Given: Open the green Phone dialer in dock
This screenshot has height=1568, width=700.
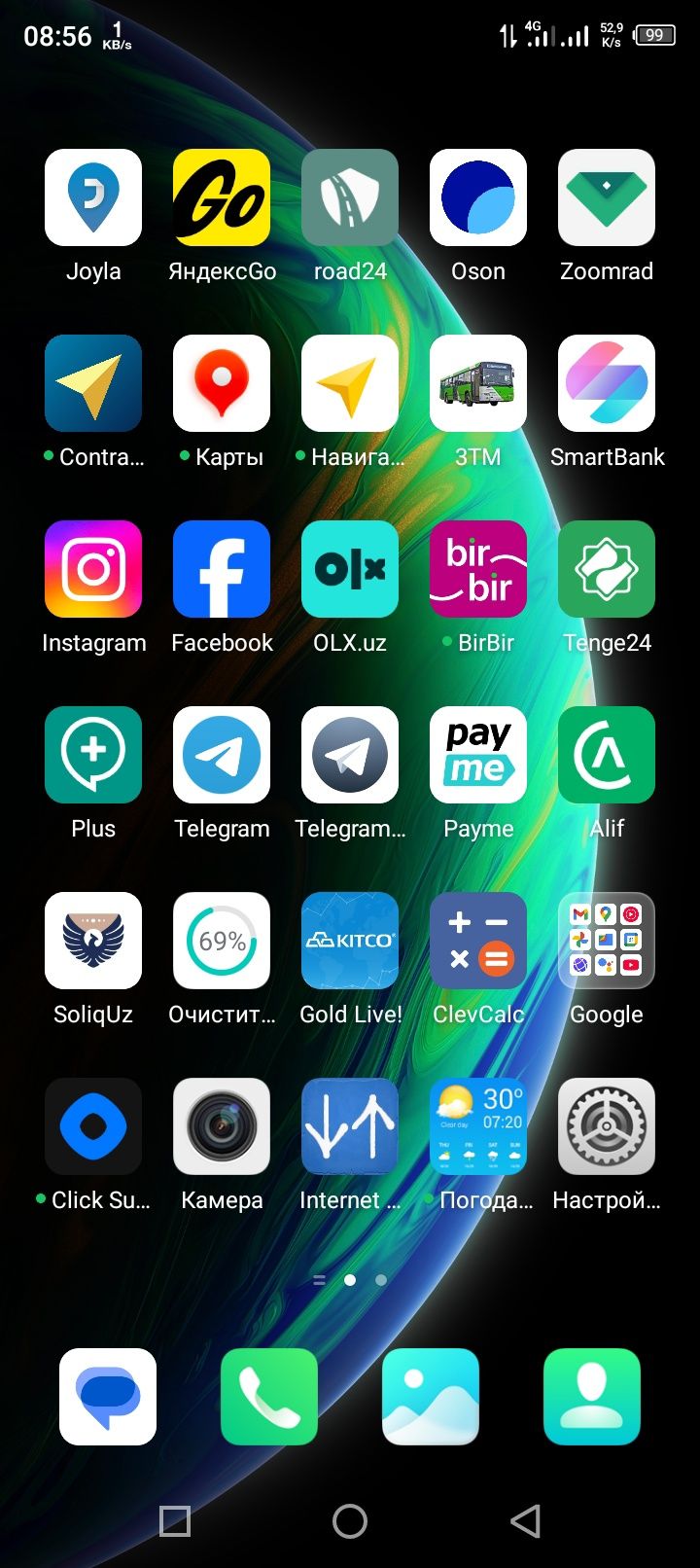Looking at the screenshot, I should pyautogui.click(x=269, y=1397).
